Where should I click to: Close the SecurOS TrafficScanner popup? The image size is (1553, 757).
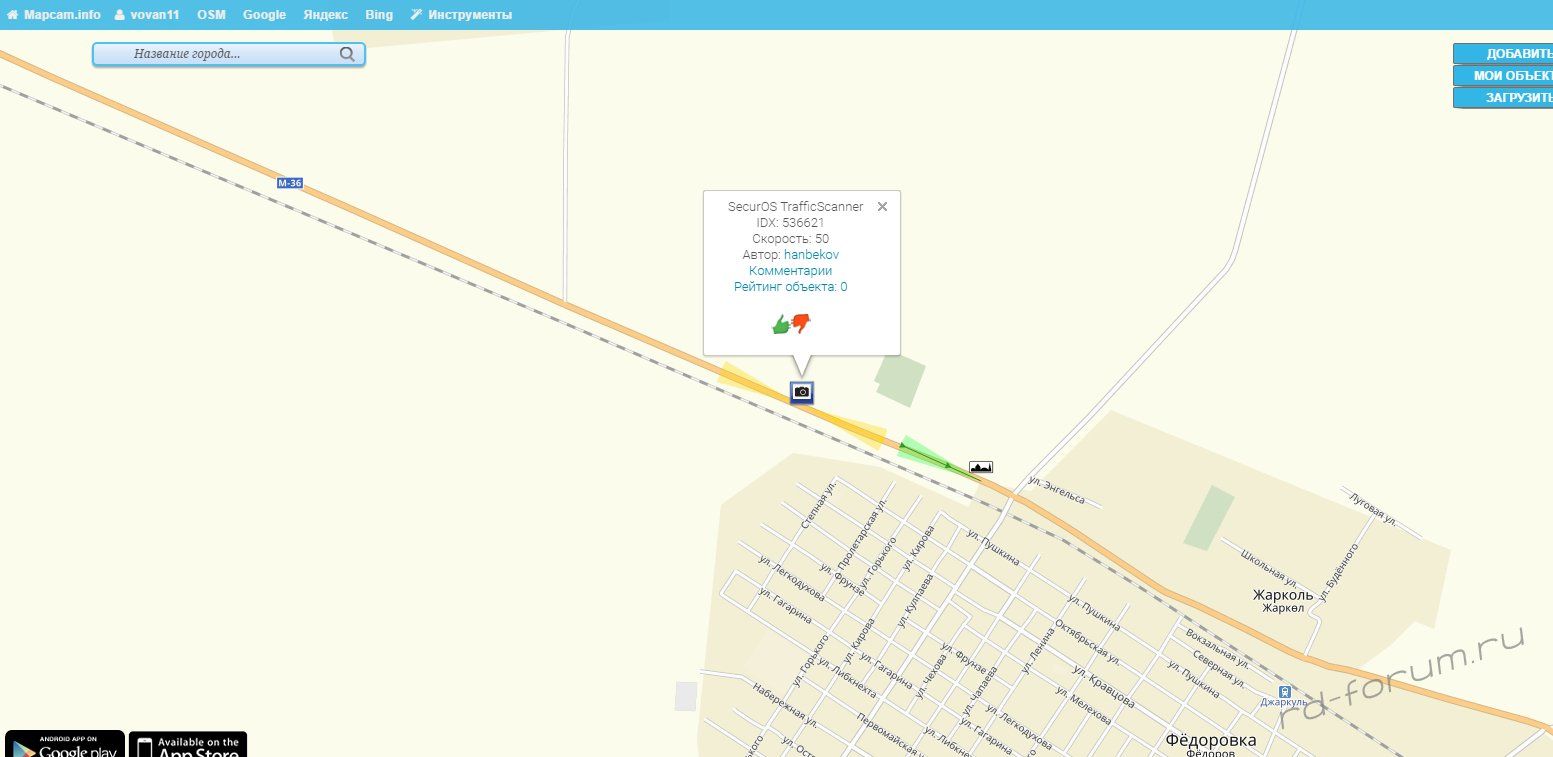(882, 207)
